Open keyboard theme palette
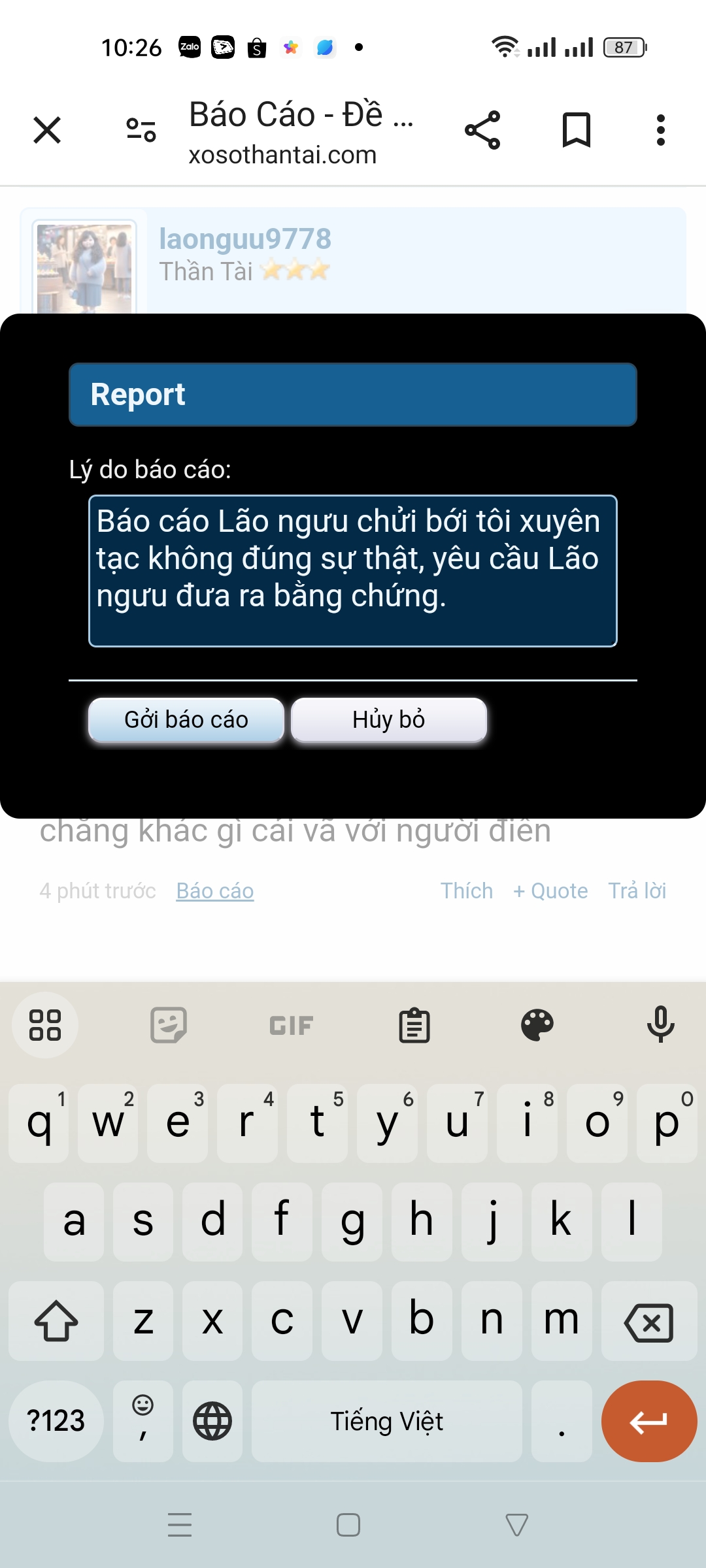 click(x=537, y=1025)
